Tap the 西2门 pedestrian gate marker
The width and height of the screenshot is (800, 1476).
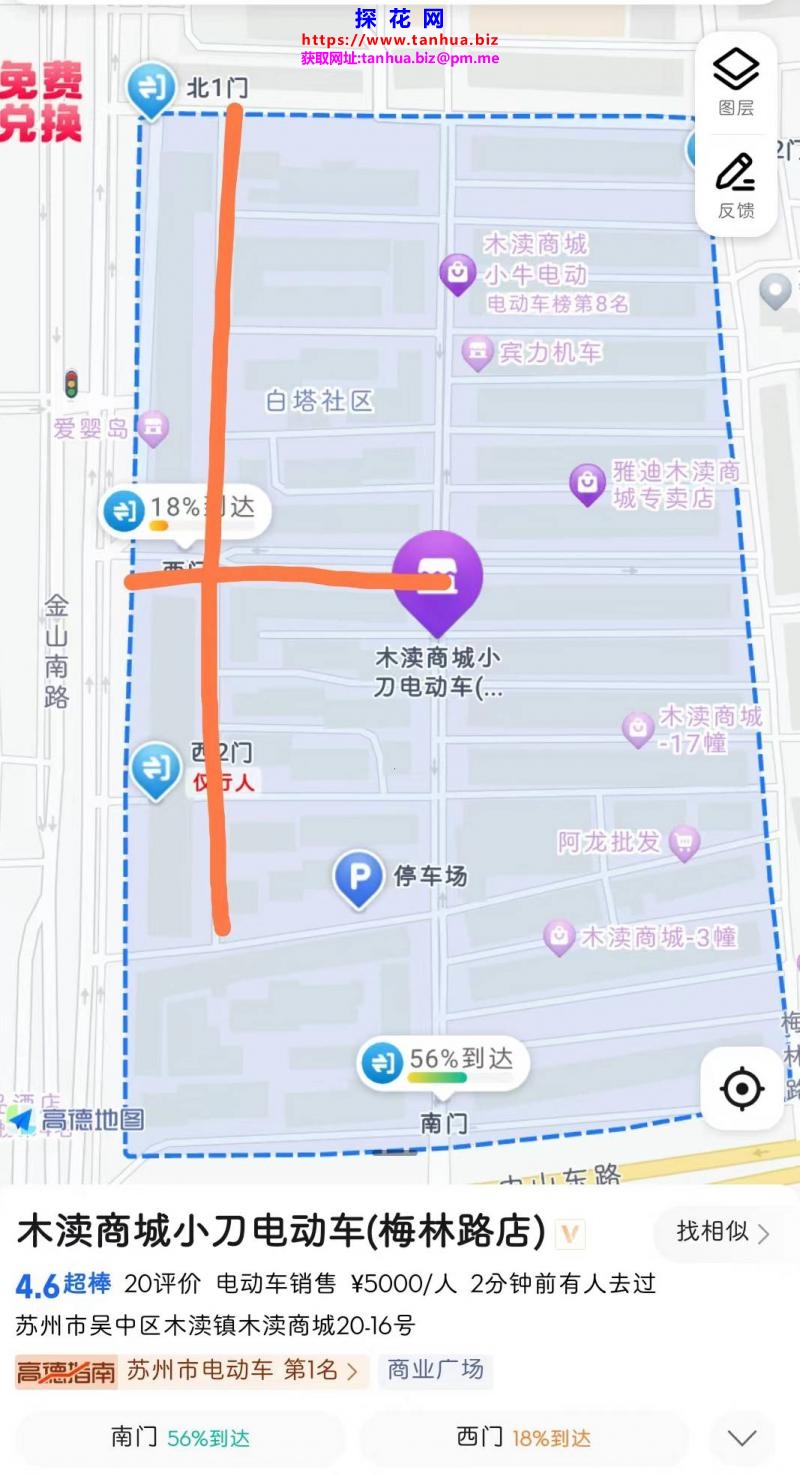pos(156,768)
